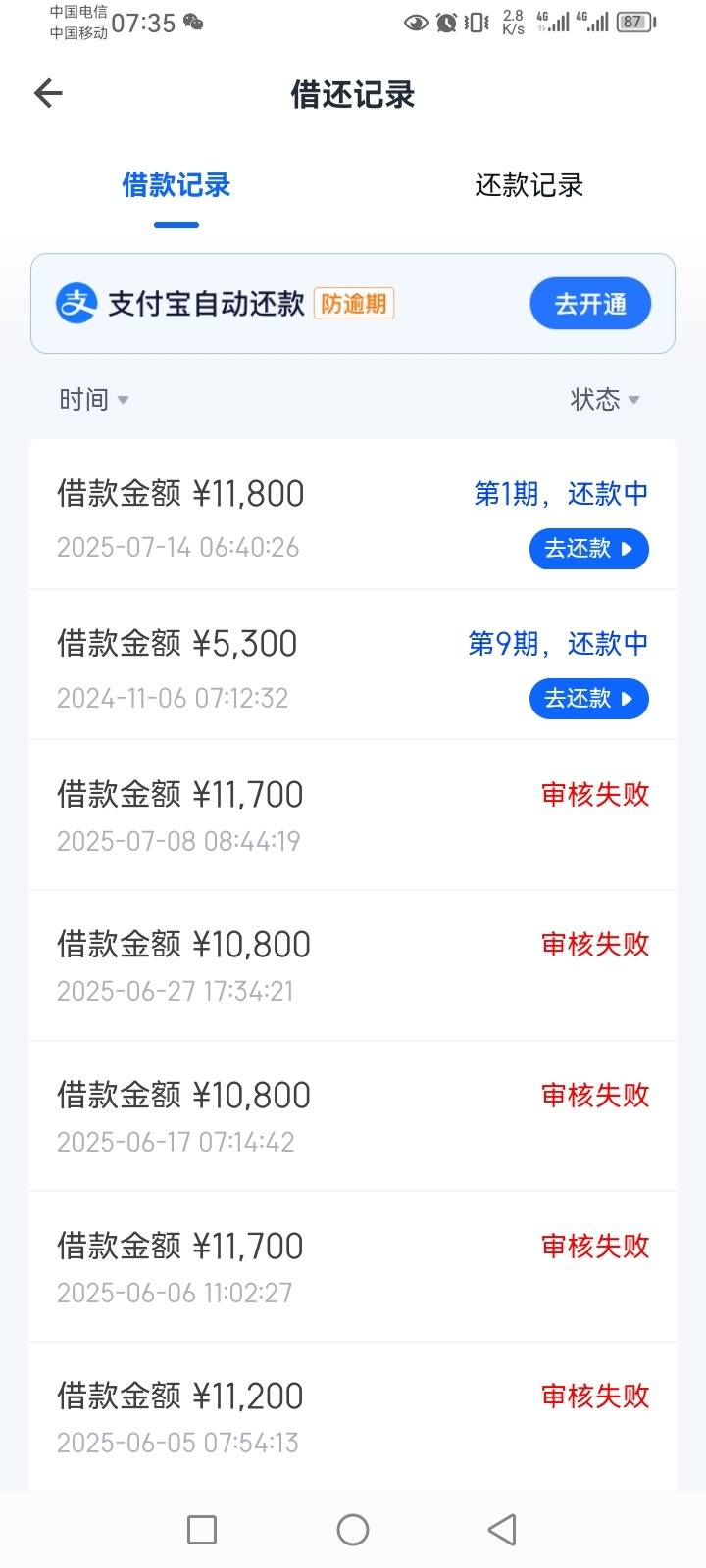
Task: Open the failed ¥10,800 record from 2025-06-27
Action: (x=353, y=965)
